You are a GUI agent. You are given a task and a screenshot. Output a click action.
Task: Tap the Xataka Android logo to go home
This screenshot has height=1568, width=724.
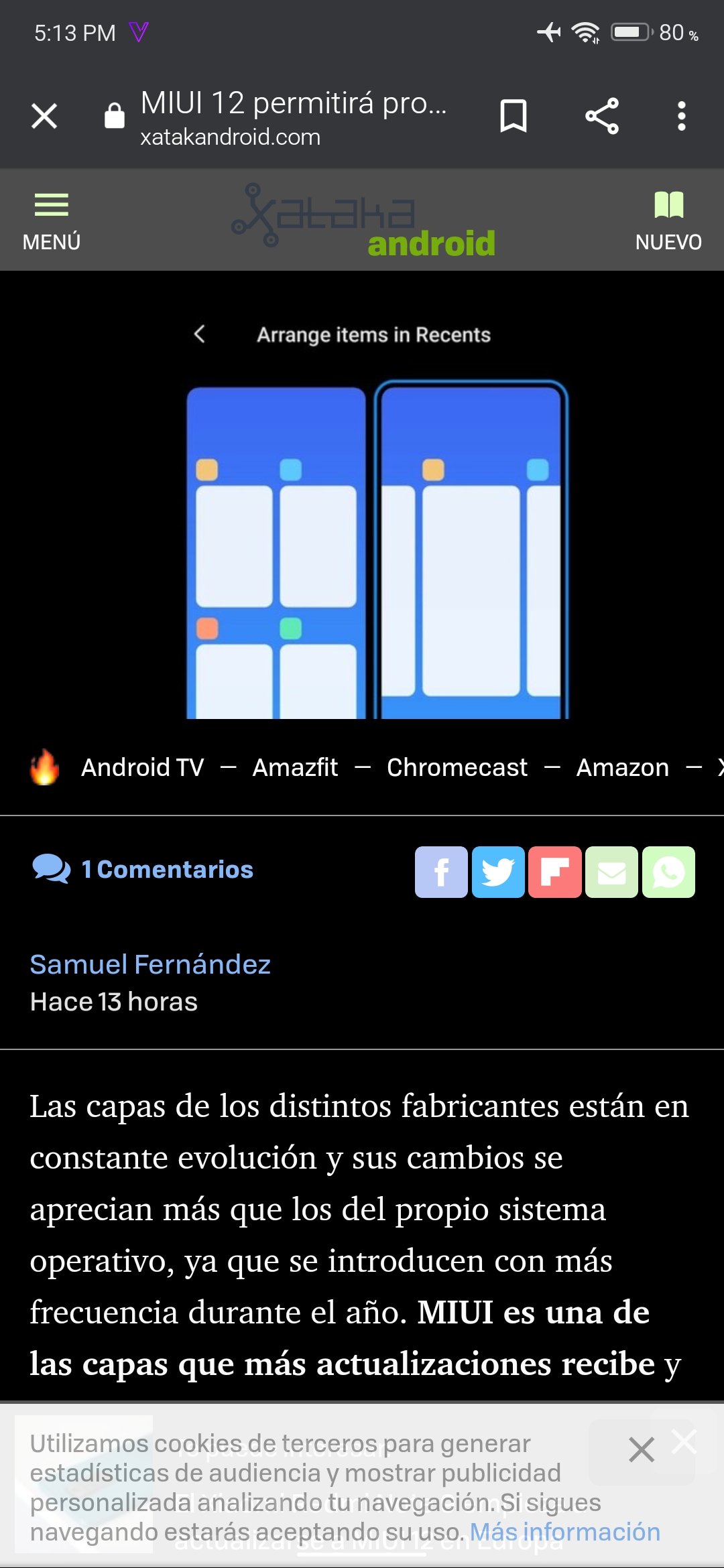pos(363,220)
